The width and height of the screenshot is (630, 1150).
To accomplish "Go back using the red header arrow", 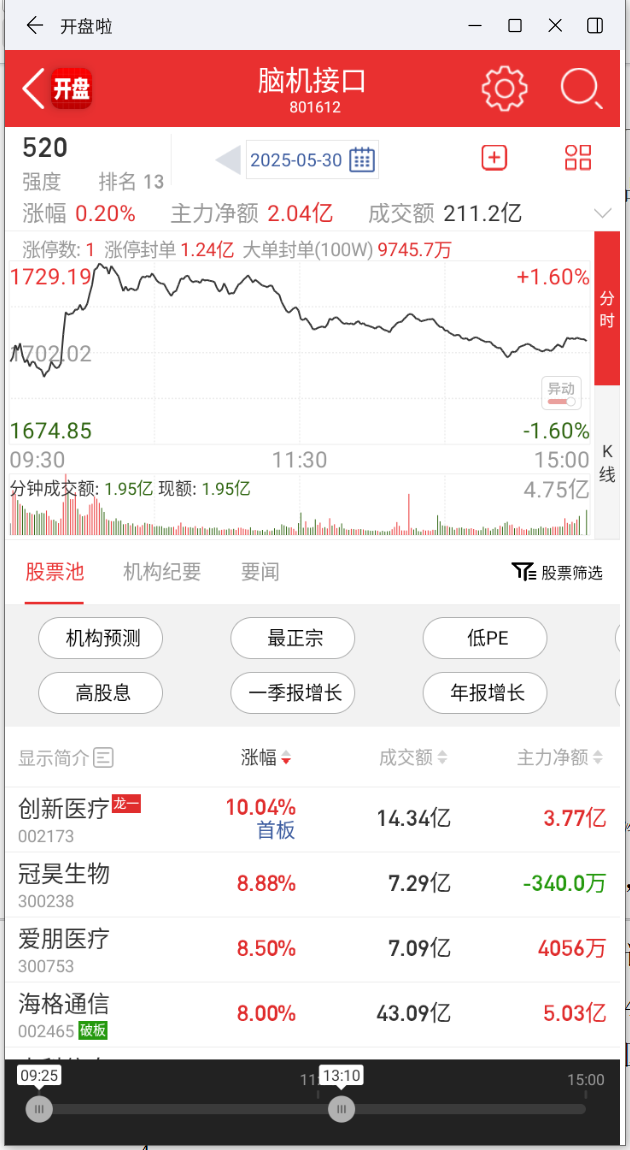I will pos(33,89).
